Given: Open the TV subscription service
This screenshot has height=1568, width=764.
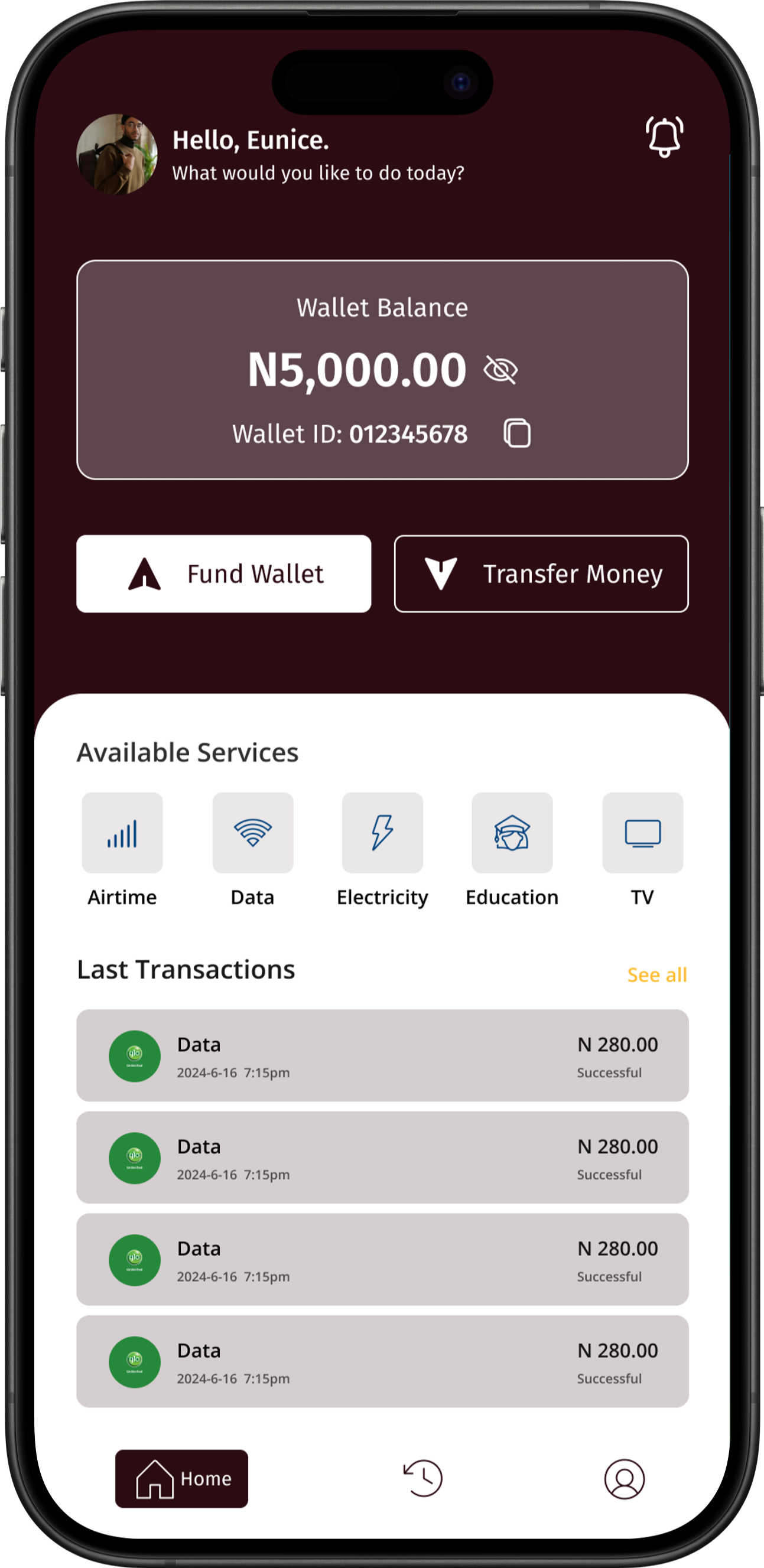Looking at the screenshot, I should point(642,833).
